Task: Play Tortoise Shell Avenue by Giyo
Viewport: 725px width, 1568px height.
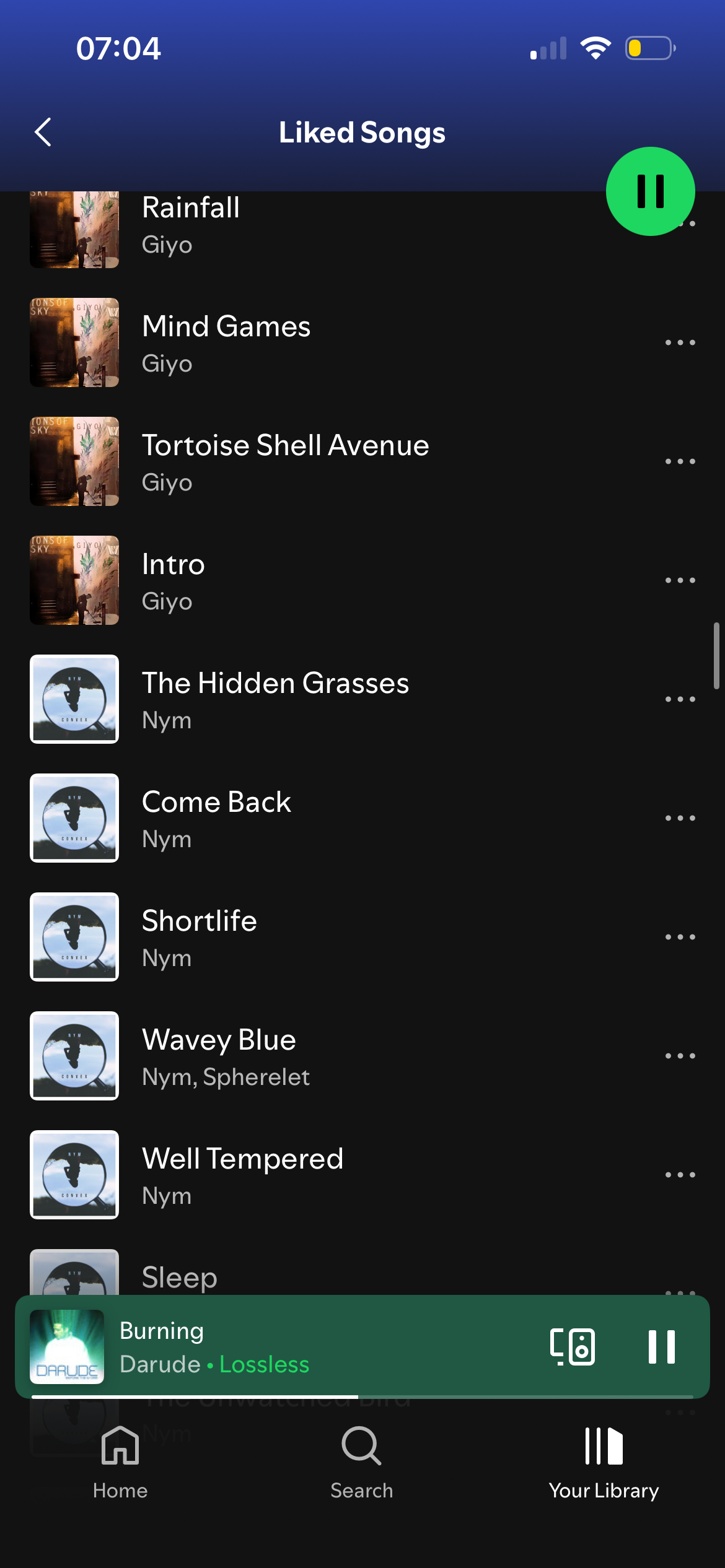Action: click(x=285, y=461)
